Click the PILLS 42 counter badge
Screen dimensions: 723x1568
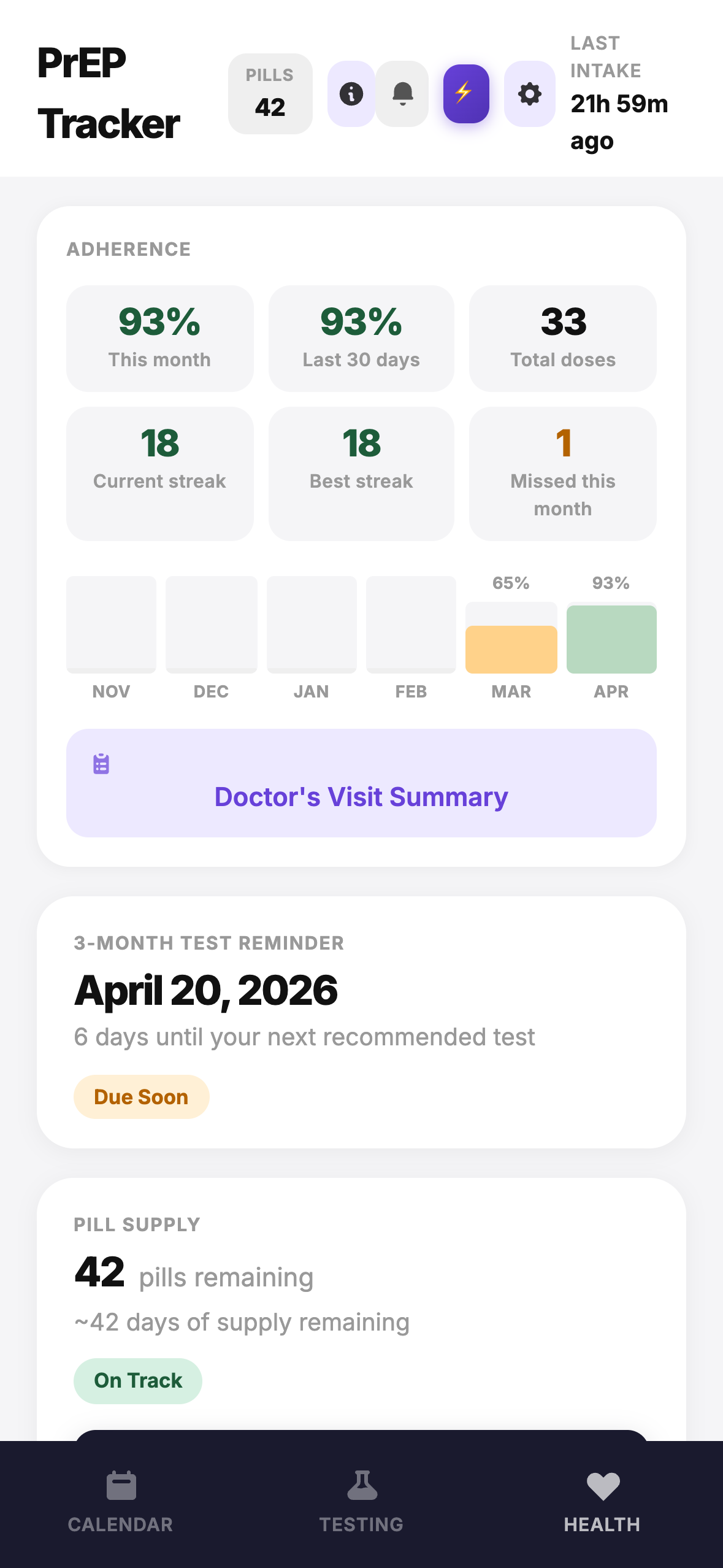click(x=270, y=93)
